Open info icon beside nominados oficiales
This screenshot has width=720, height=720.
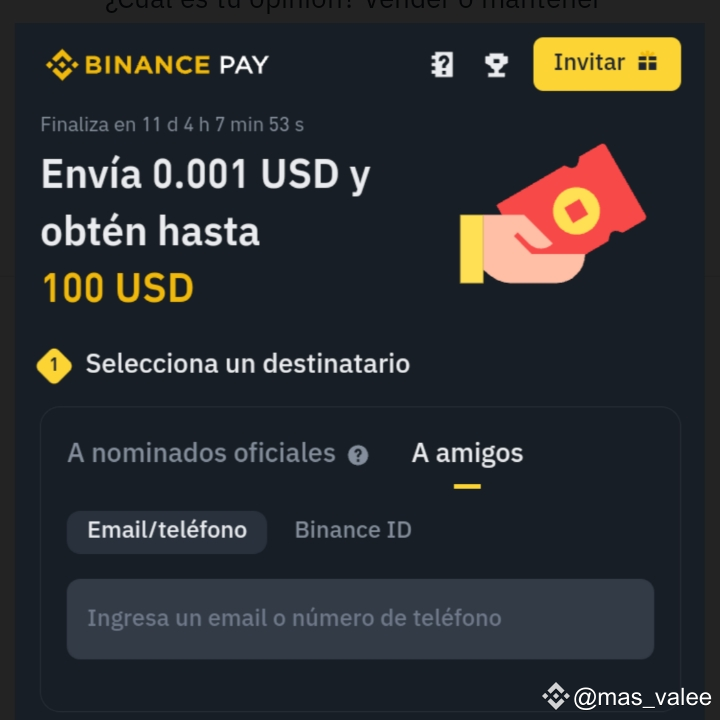[358, 455]
